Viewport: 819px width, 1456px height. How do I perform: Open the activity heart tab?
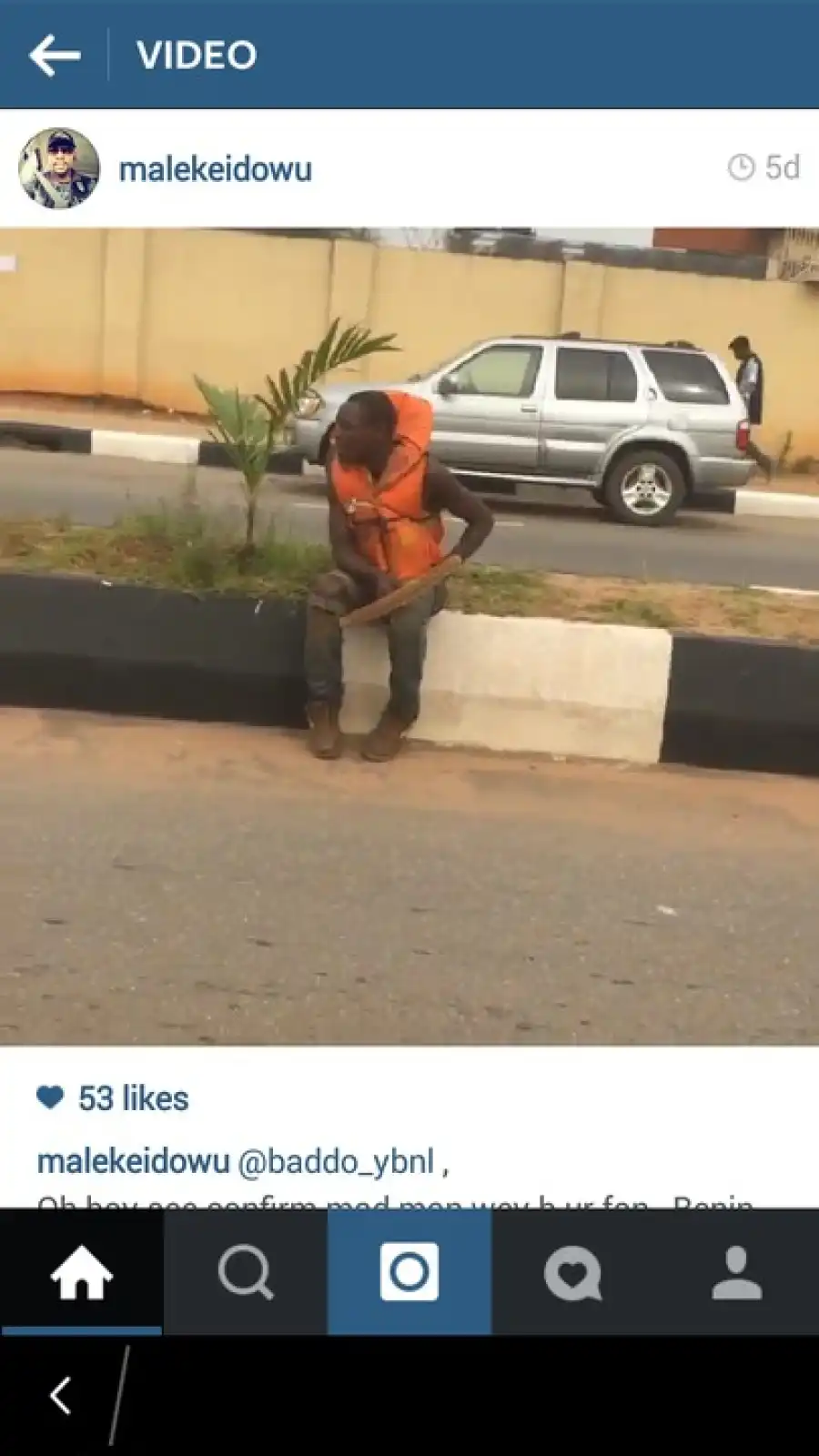coord(572,1272)
